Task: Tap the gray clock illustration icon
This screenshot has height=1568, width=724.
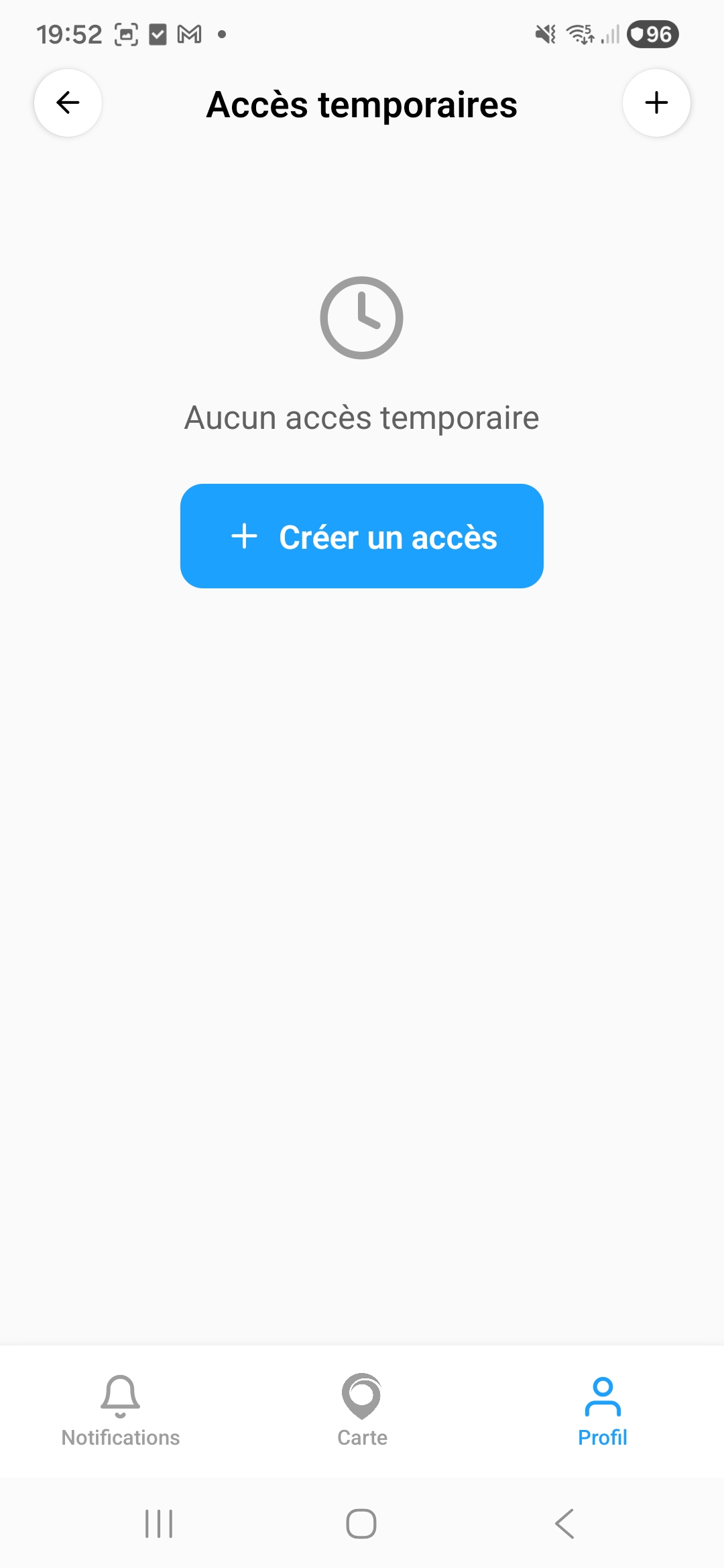Action: click(x=362, y=317)
